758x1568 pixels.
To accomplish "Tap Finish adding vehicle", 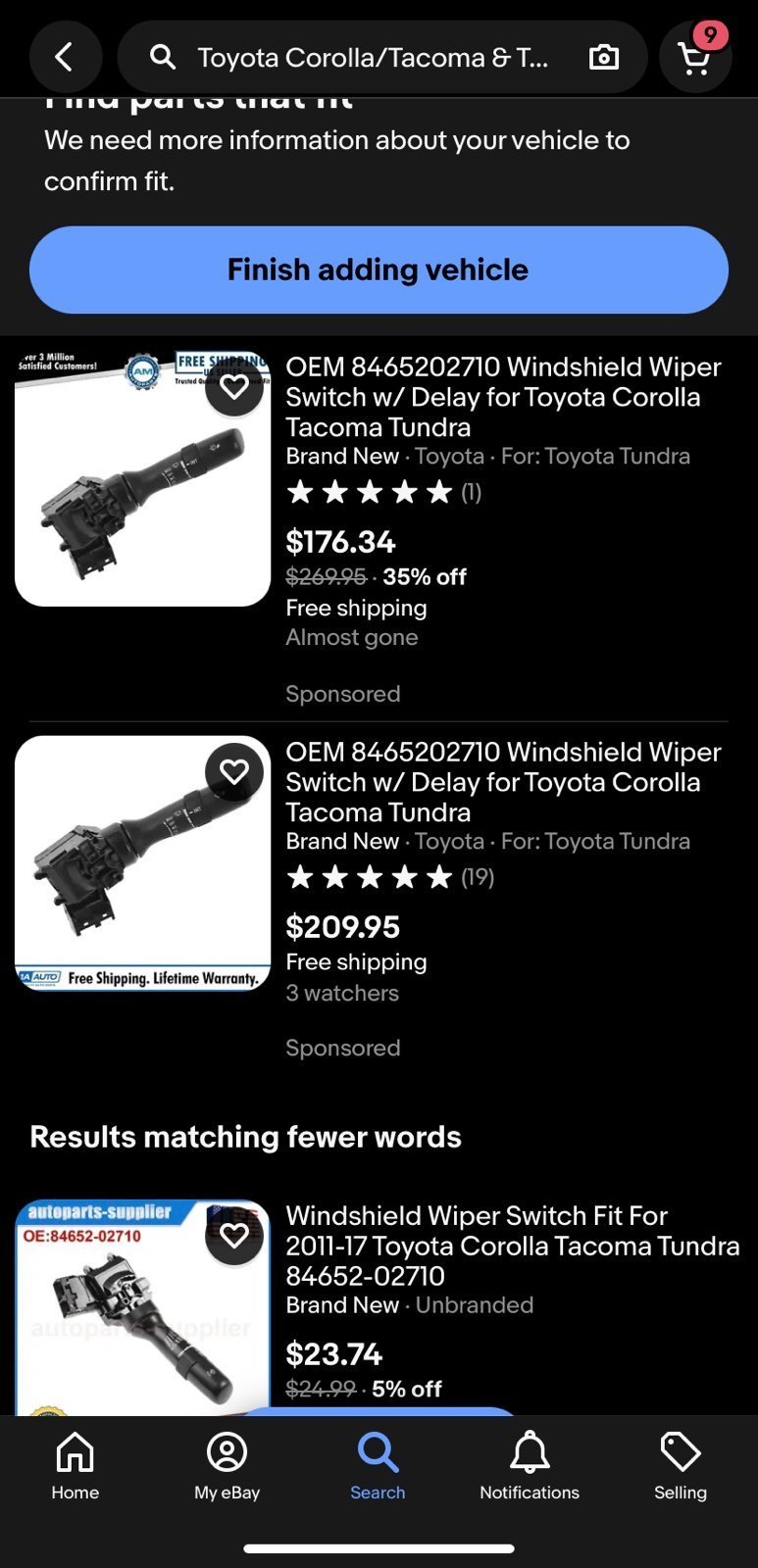I will tap(379, 269).
